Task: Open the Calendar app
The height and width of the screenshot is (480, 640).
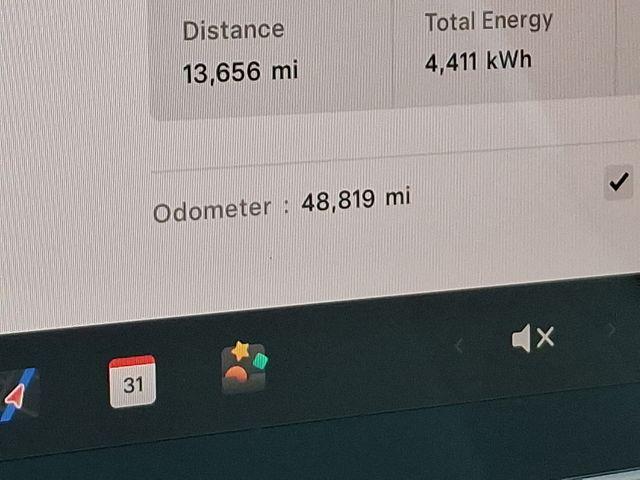Action: pos(132,381)
